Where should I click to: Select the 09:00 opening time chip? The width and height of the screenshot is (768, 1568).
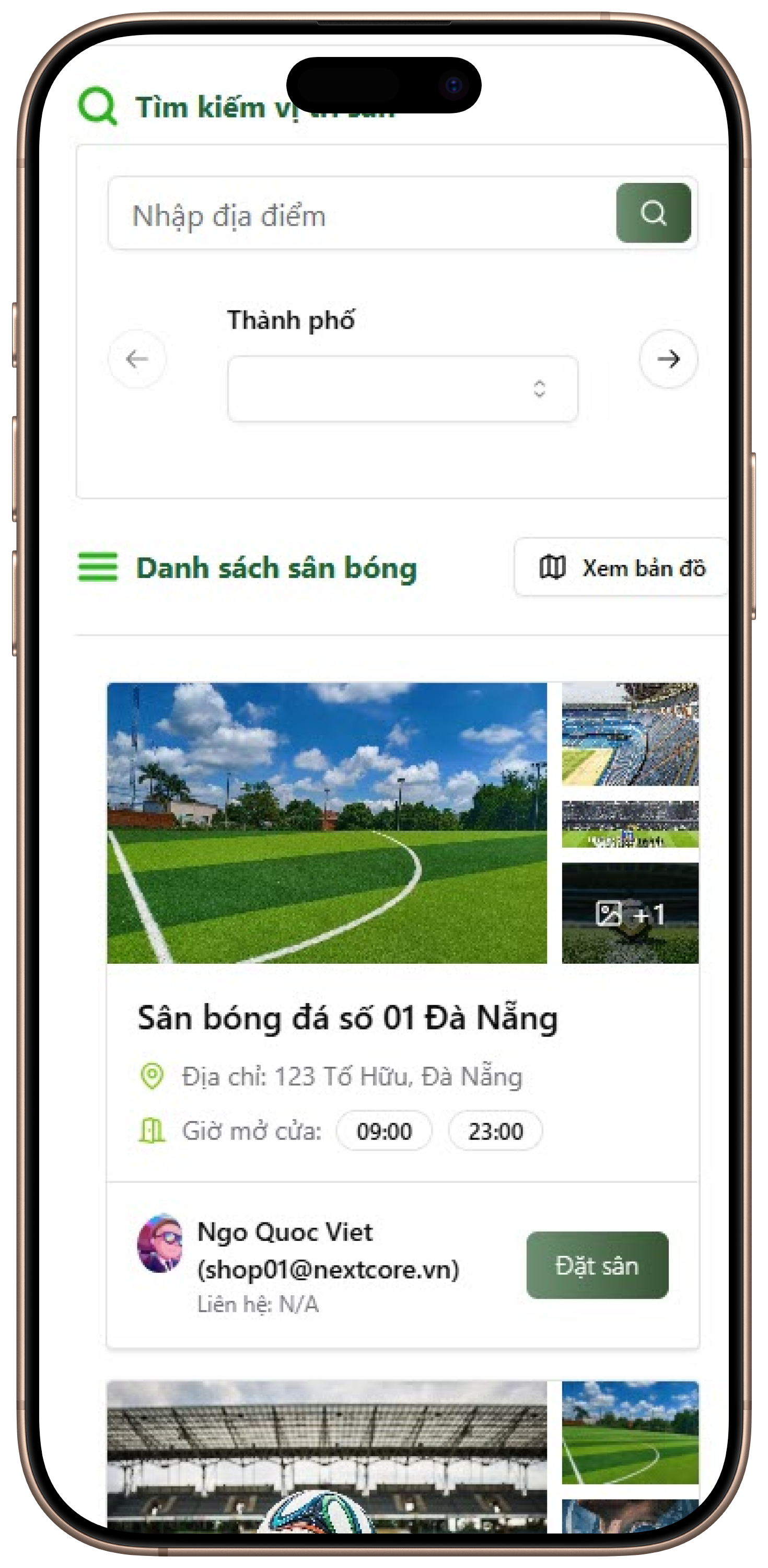click(384, 1131)
